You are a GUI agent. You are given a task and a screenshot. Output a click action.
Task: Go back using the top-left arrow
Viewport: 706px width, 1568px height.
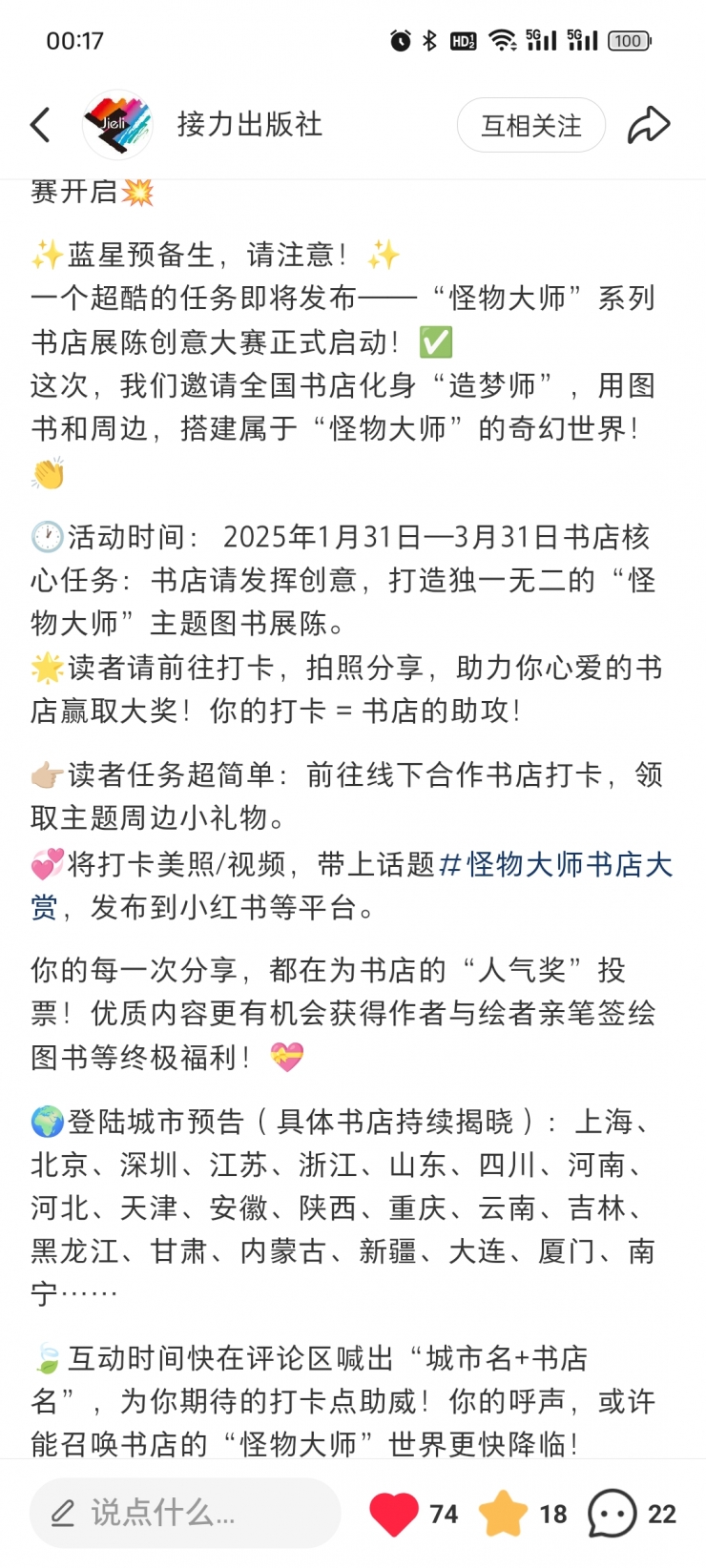40,125
